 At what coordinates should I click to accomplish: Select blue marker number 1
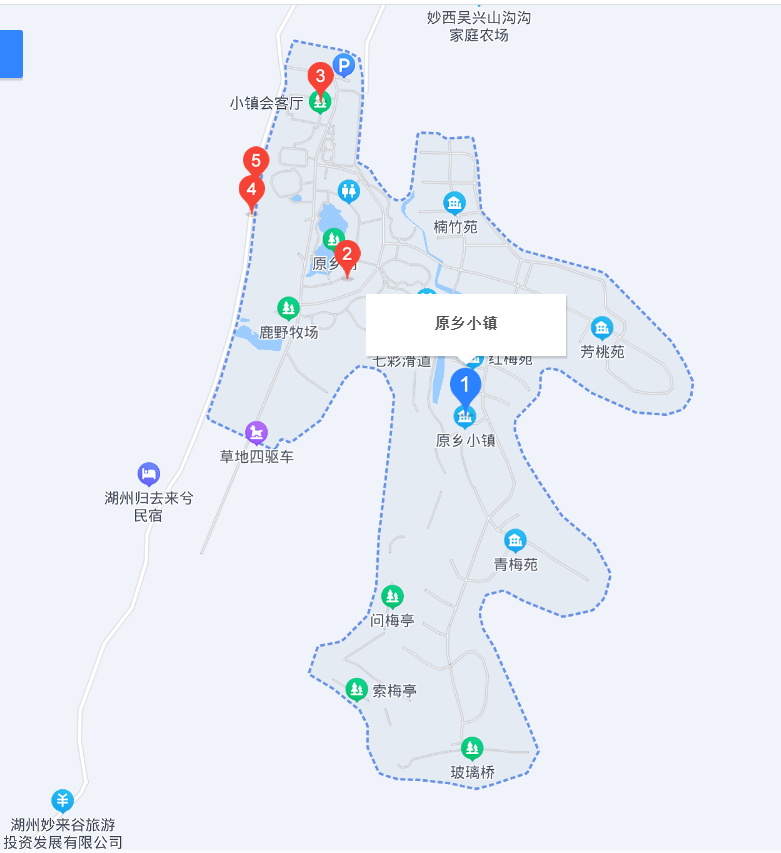[x=465, y=385]
